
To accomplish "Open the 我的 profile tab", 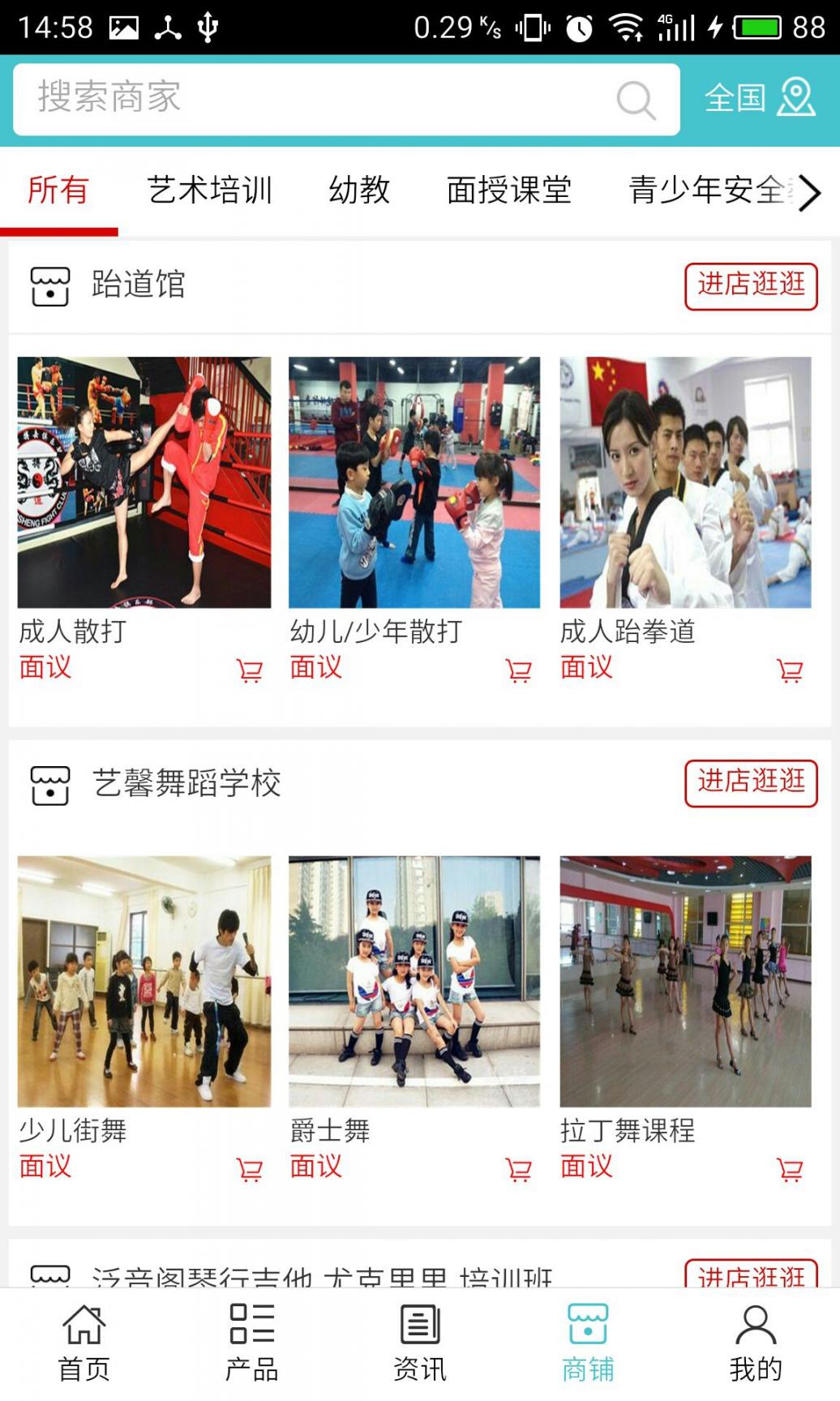I will coord(755,1343).
